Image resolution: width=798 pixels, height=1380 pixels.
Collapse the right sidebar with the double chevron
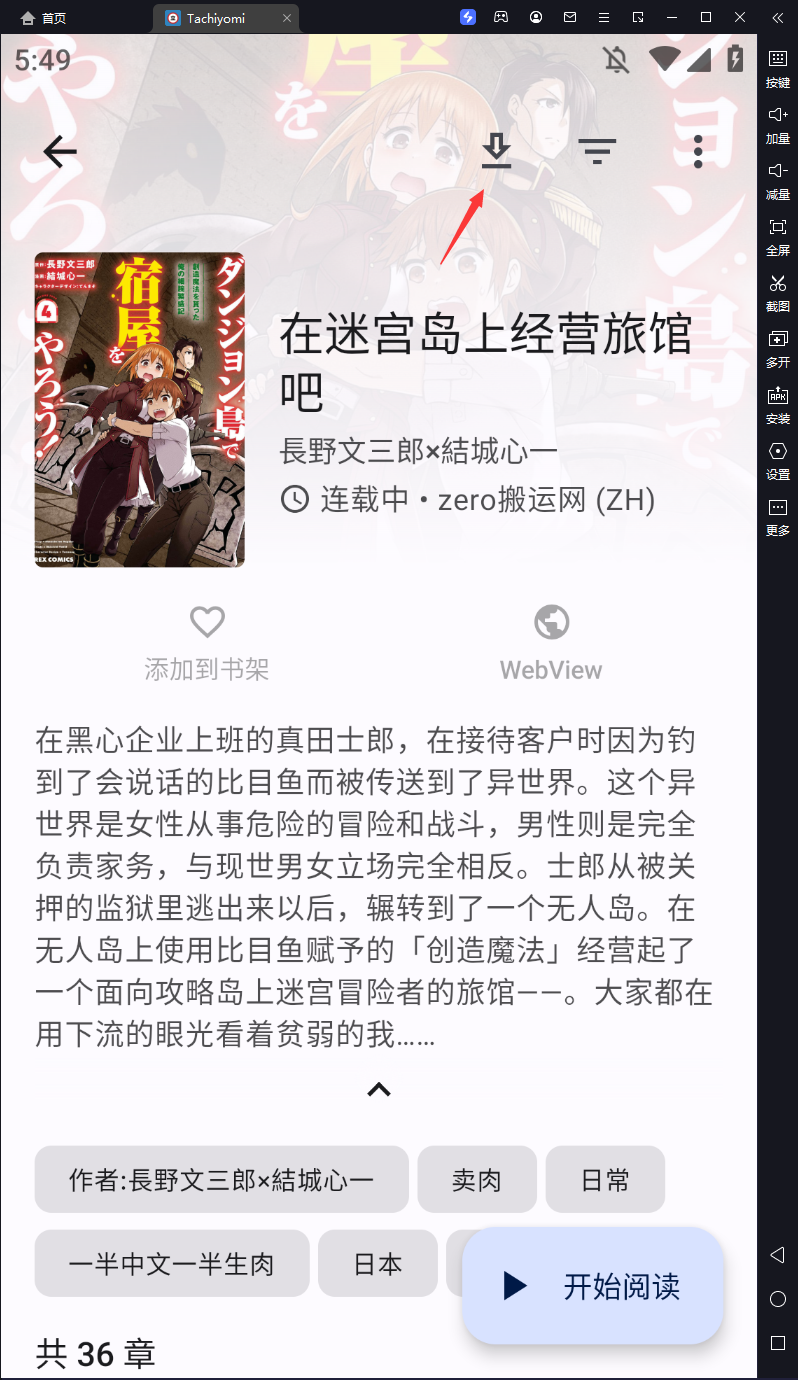click(x=776, y=17)
